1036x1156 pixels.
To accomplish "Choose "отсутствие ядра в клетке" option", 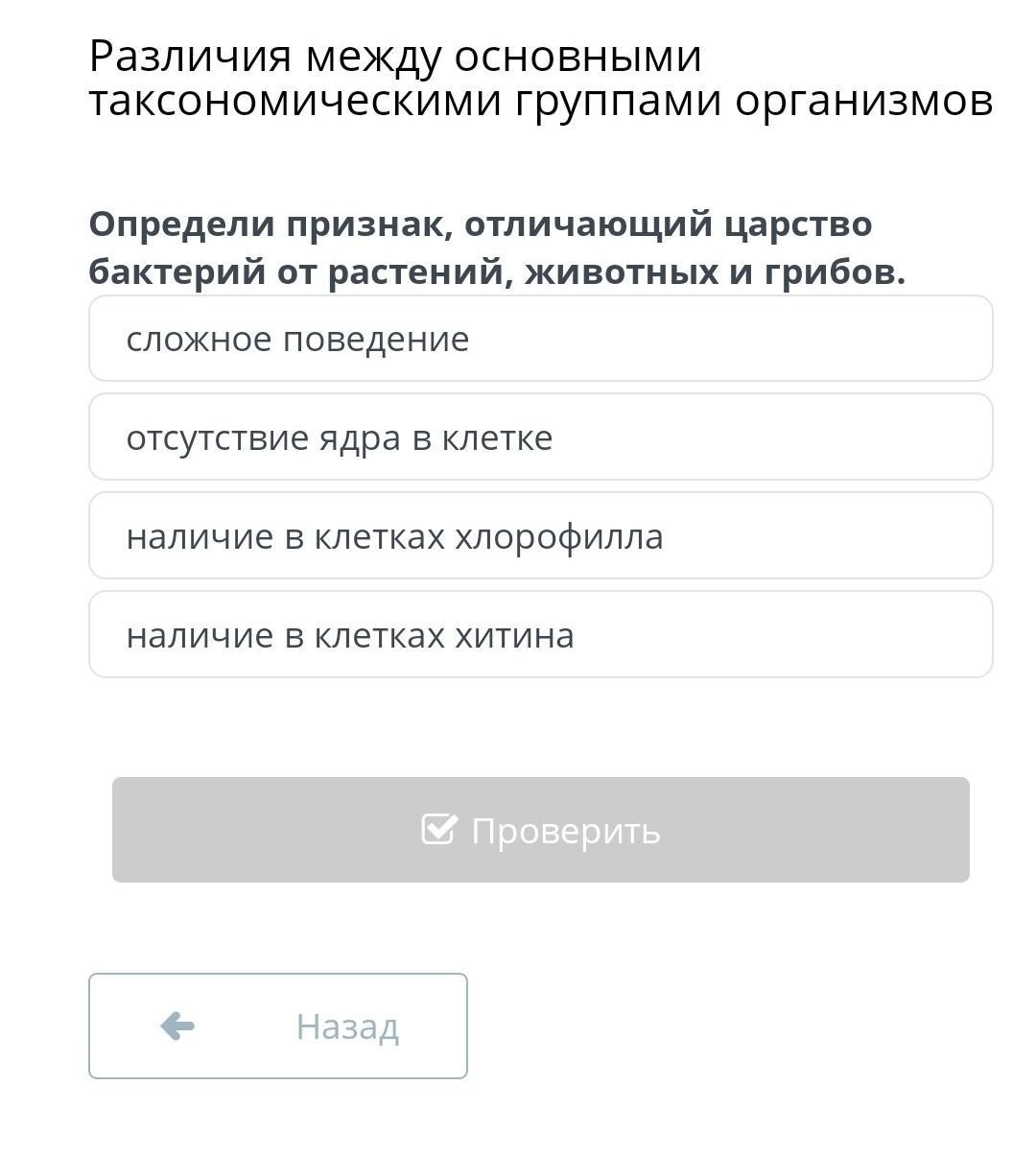I will click(x=541, y=437).
